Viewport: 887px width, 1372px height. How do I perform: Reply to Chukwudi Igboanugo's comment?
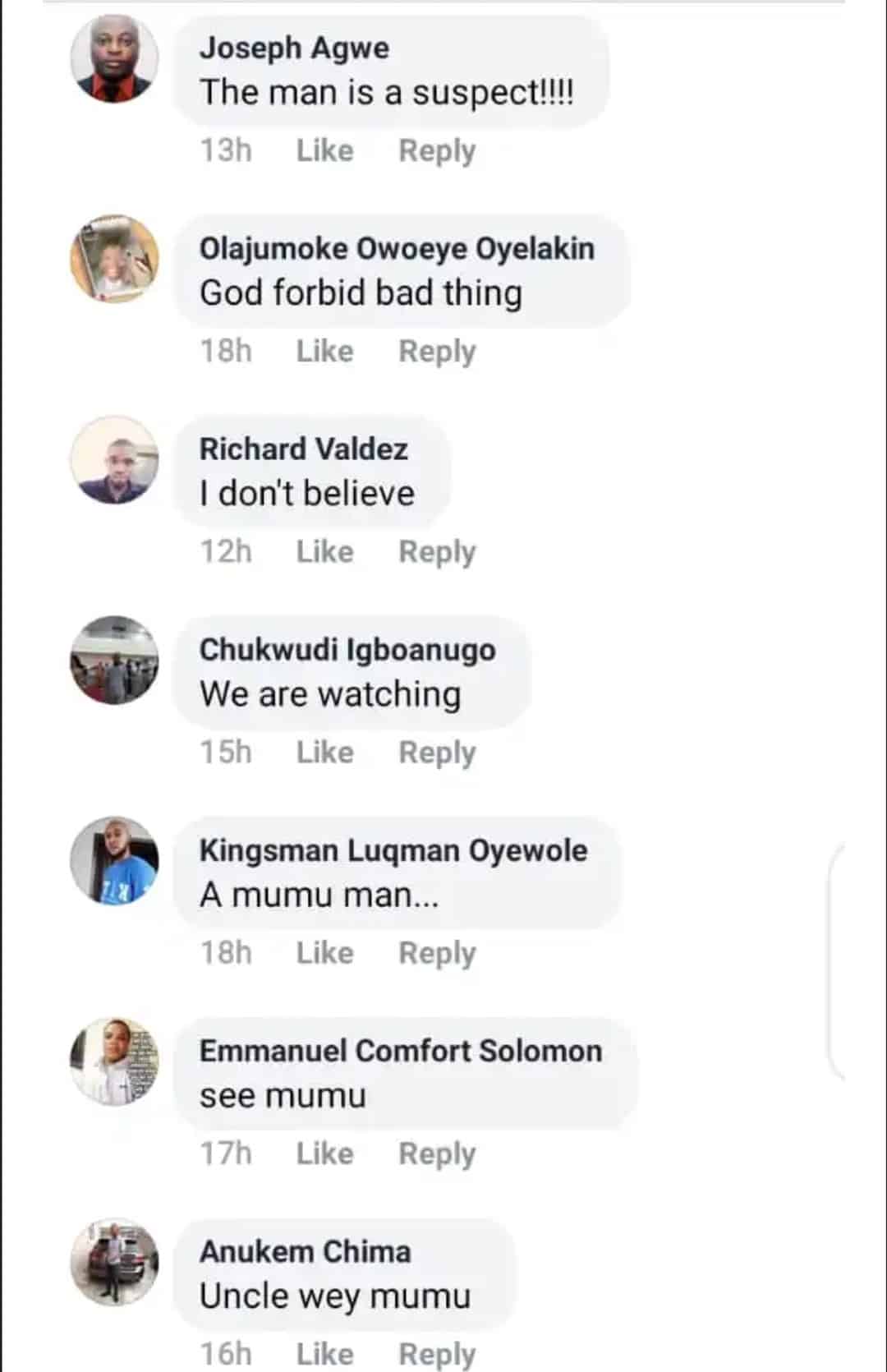coord(437,752)
